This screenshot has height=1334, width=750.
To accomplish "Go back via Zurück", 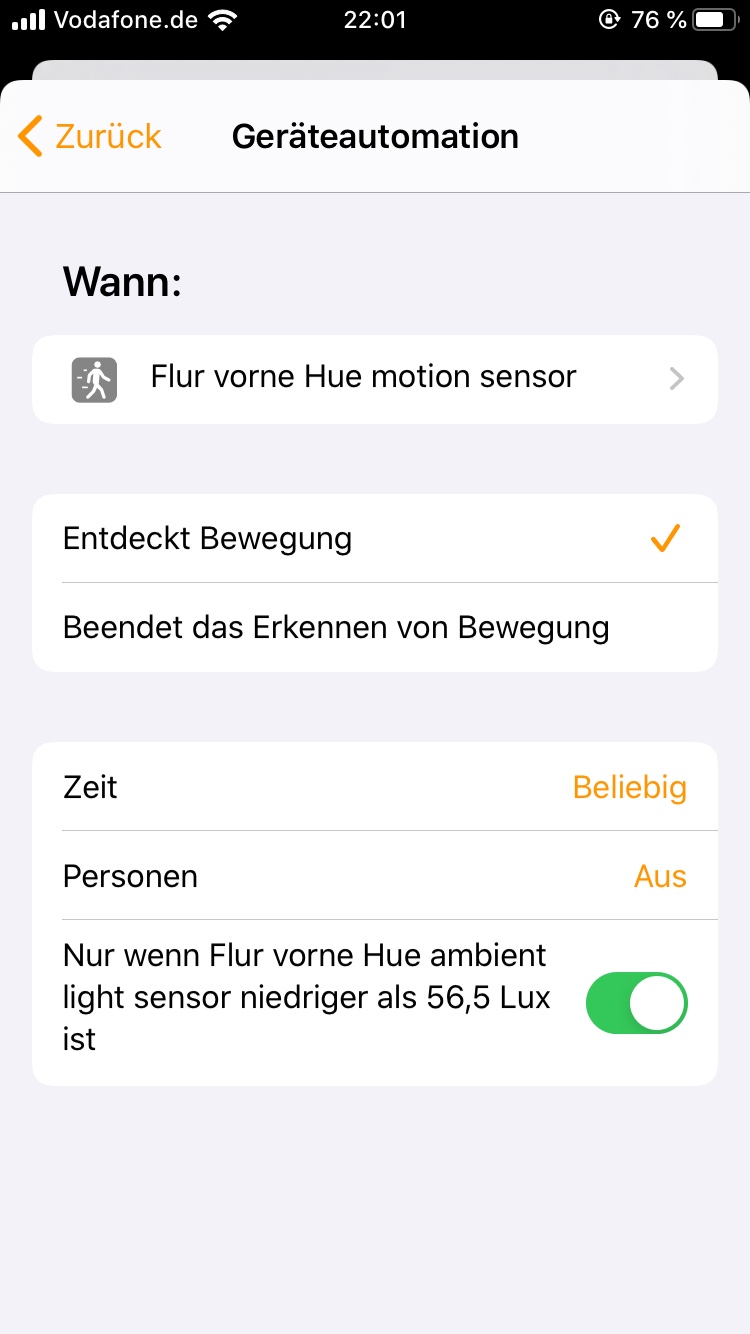I will click(90, 136).
